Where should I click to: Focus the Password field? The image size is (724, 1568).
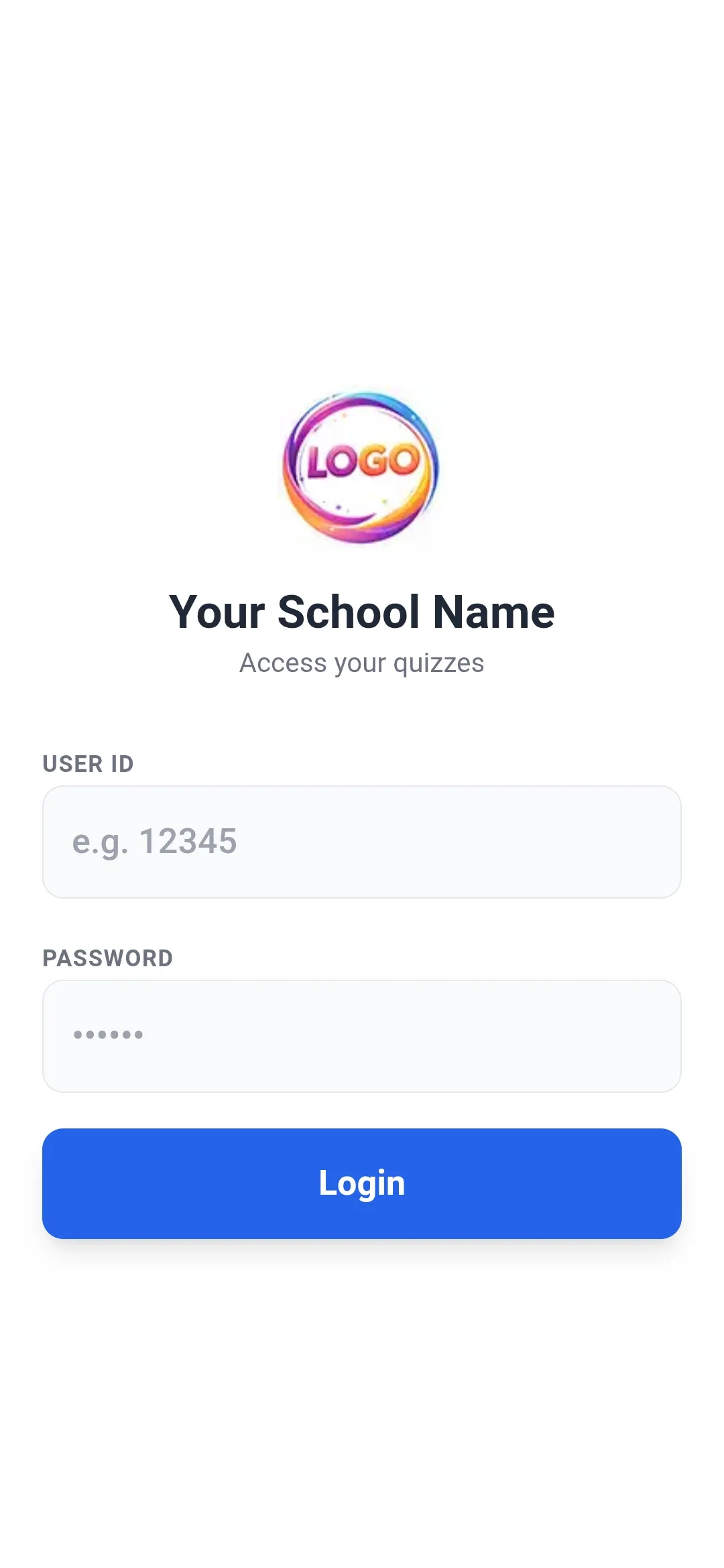(362, 1036)
